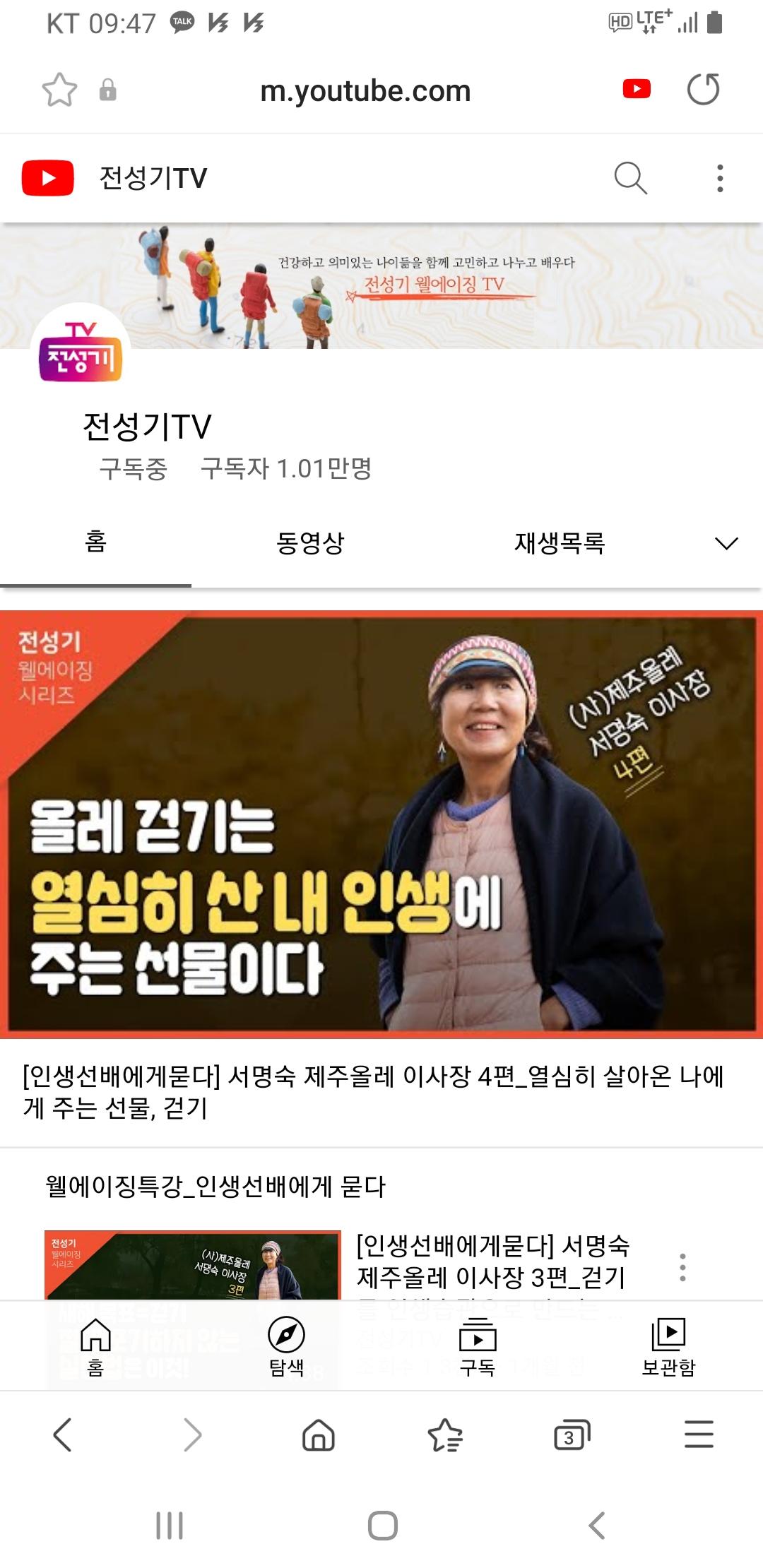Go to YouTube 탐색 tab
The image size is (763, 1568).
[286, 1346]
